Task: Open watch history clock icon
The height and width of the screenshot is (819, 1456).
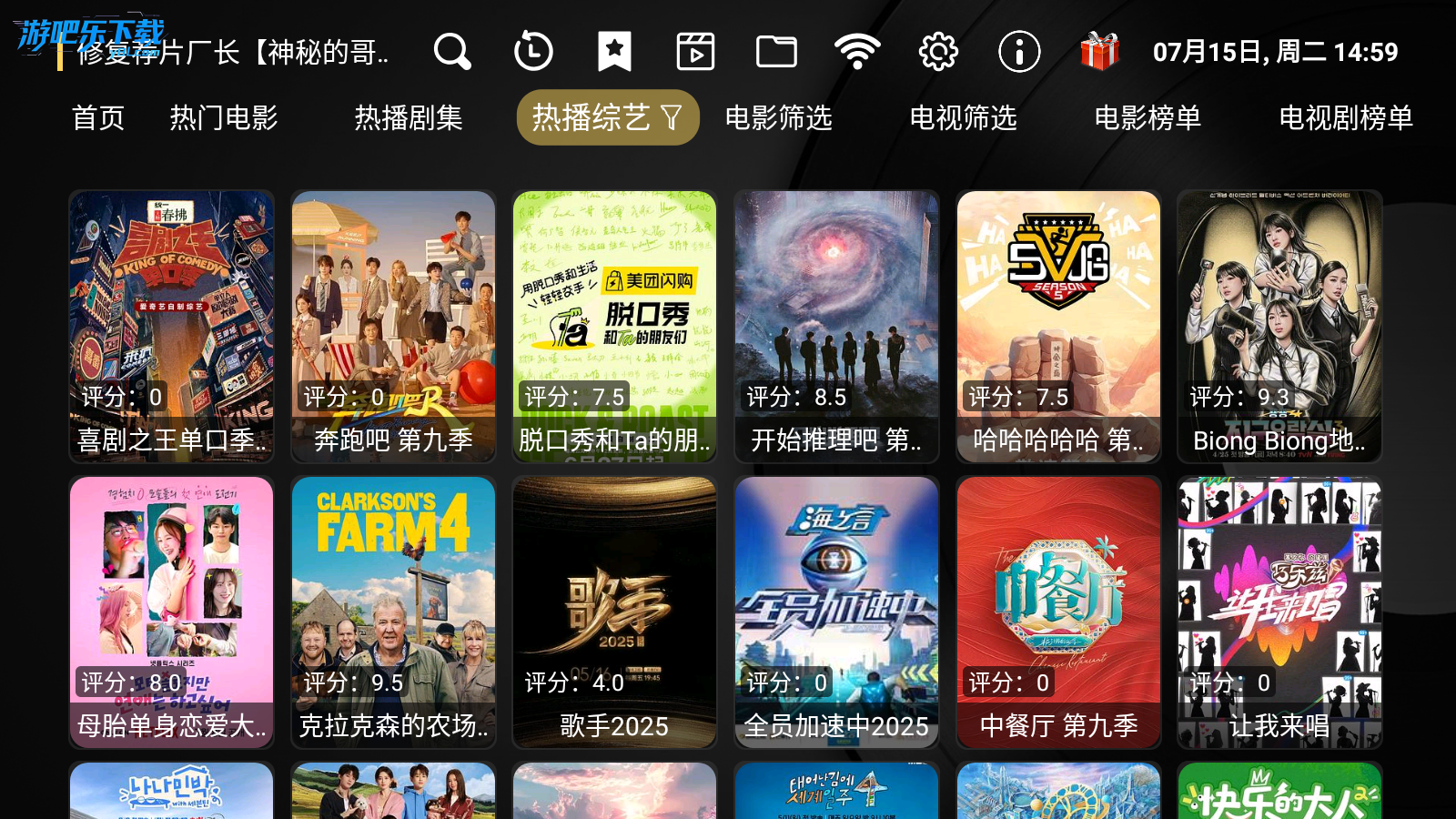Action: click(533, 52)
